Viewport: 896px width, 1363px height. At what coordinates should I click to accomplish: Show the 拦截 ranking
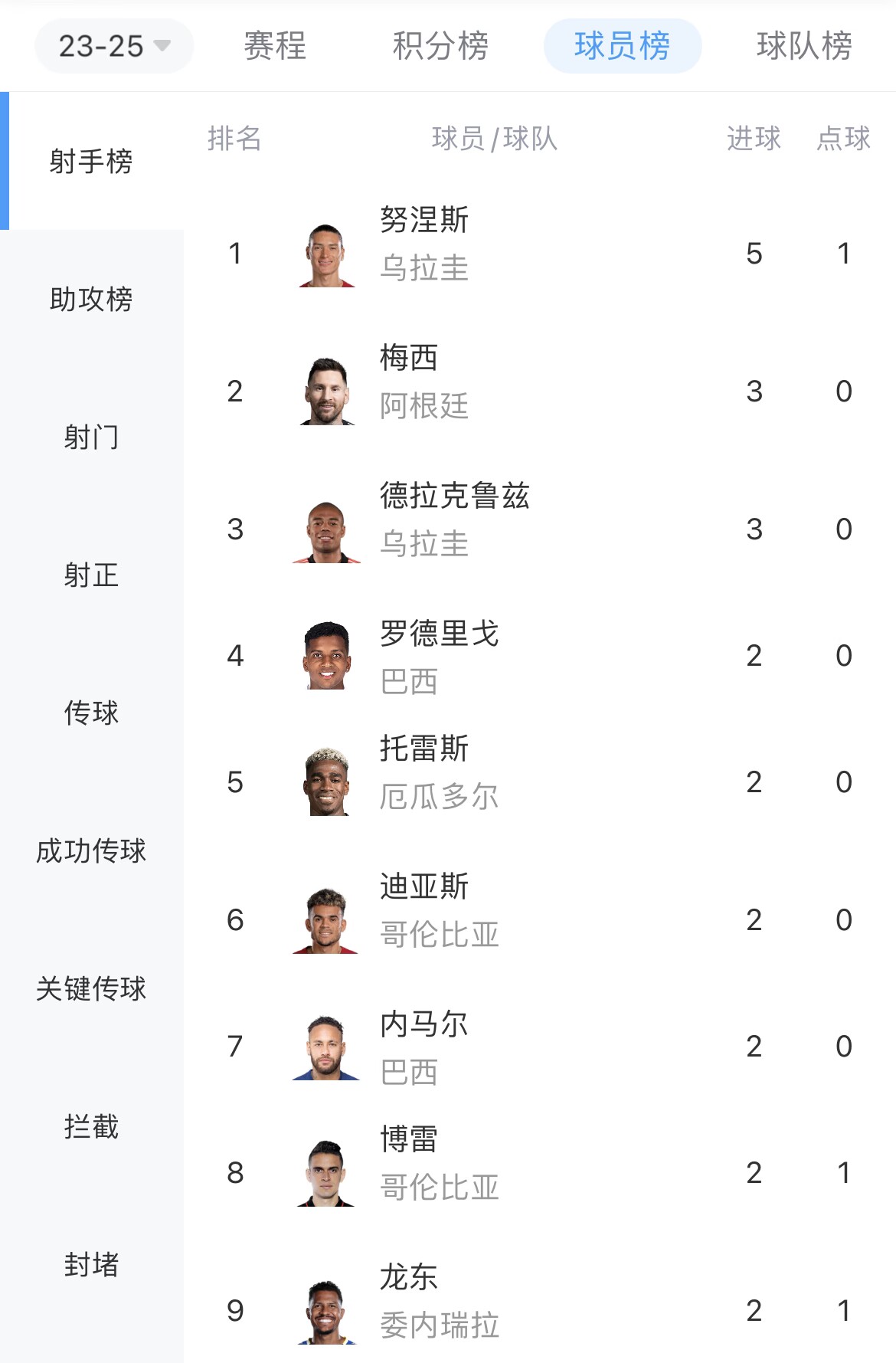[91, 1127]
